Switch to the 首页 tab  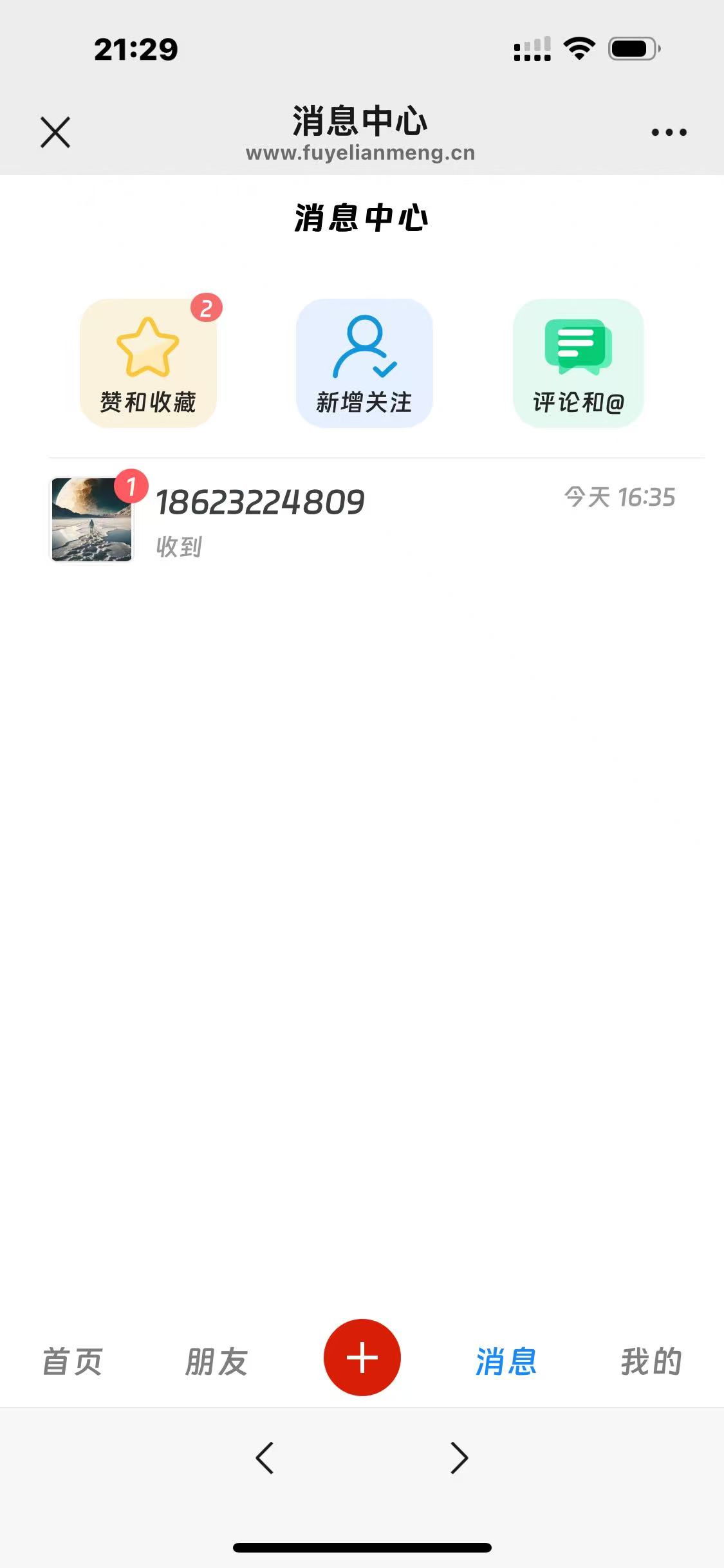tap(72, 1361)
